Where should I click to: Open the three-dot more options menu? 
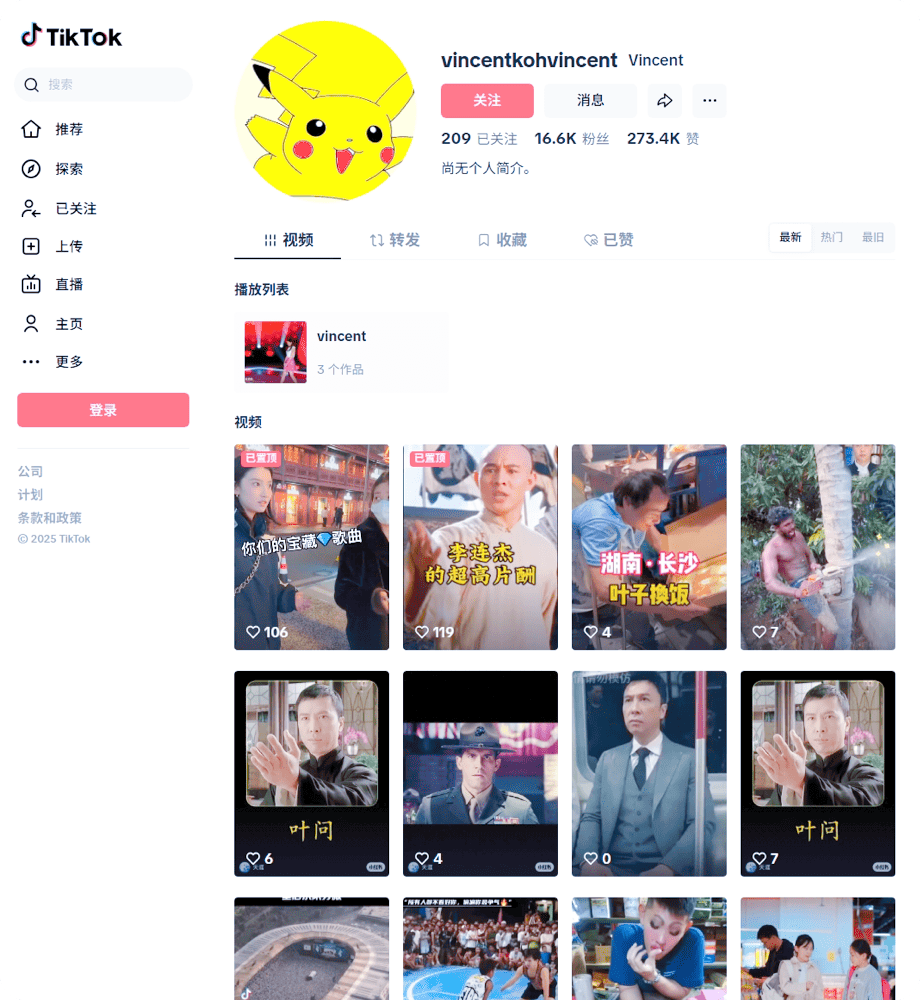pos(709,101)
